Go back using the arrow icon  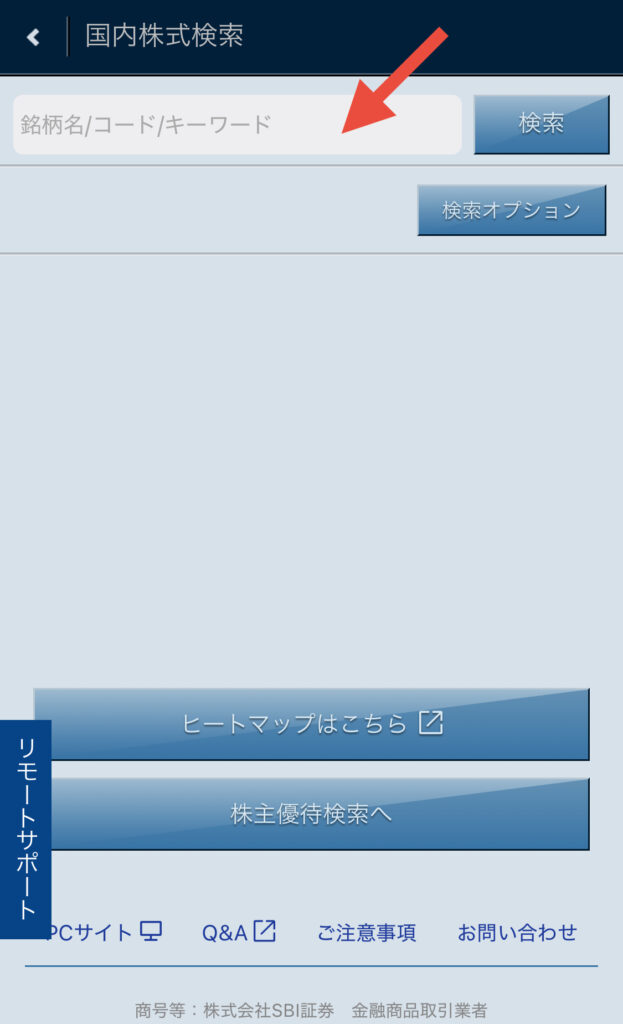coord(33,37)
